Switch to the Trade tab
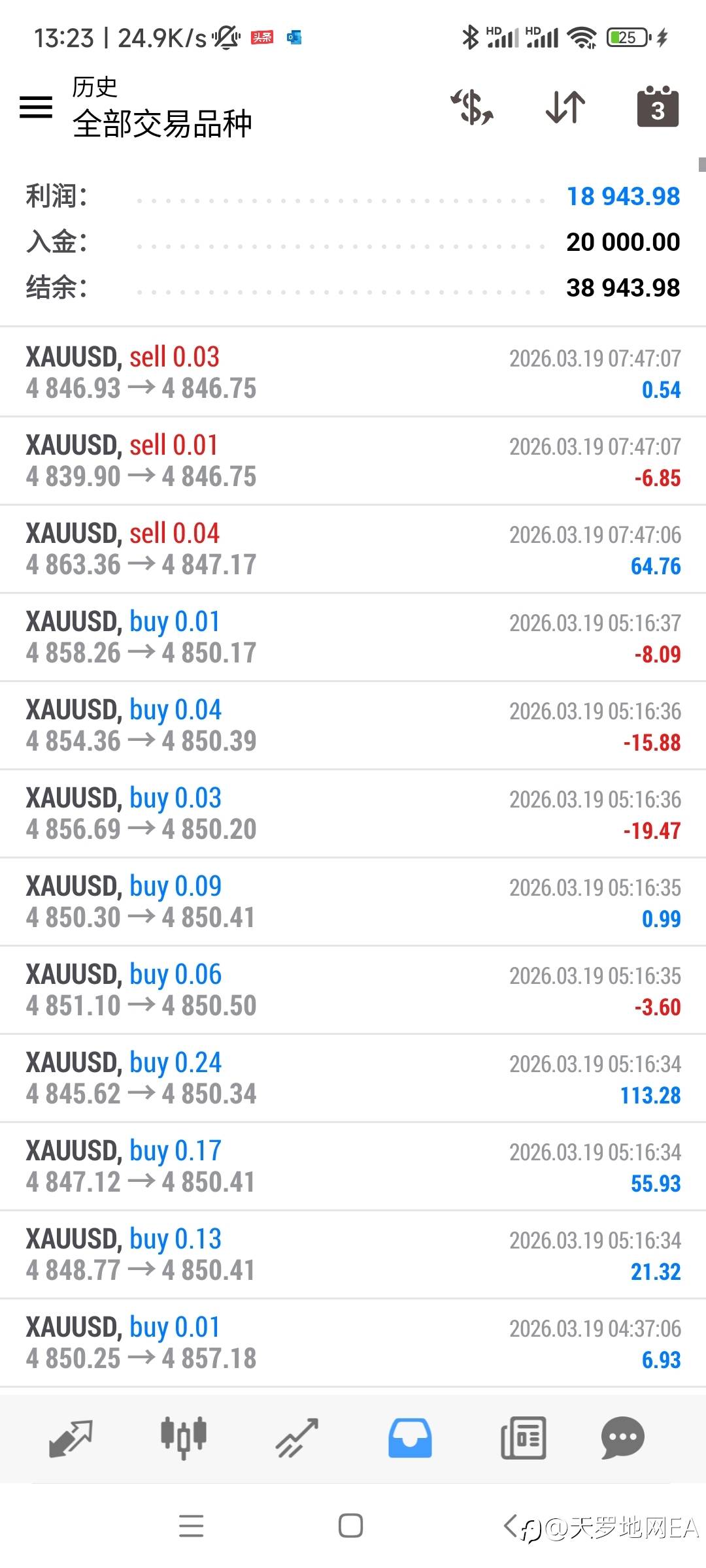The image size is (706, 1568). [x=297, y=1439]
